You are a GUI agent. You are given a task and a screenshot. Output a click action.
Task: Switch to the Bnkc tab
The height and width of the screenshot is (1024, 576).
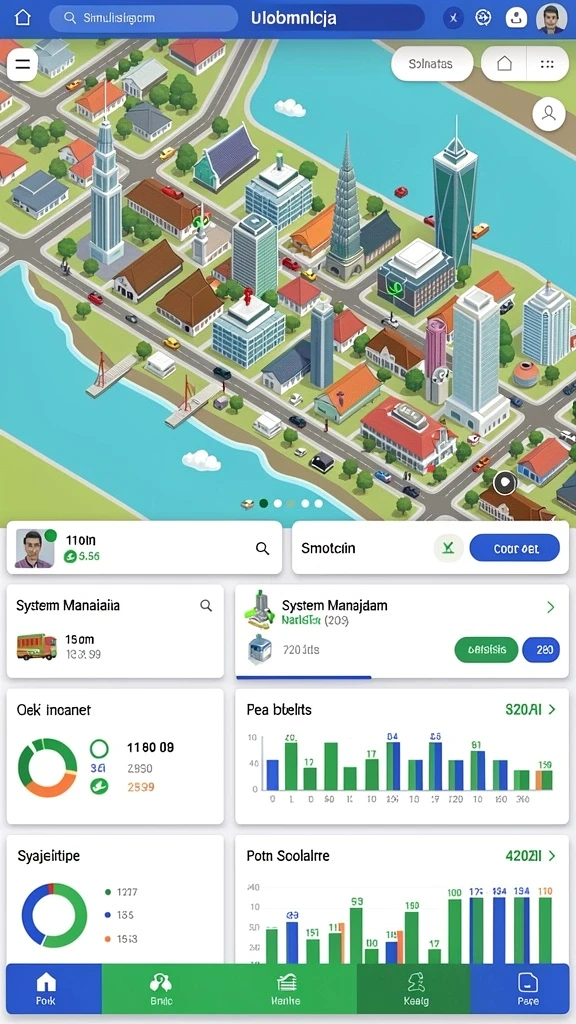point(160,989)
